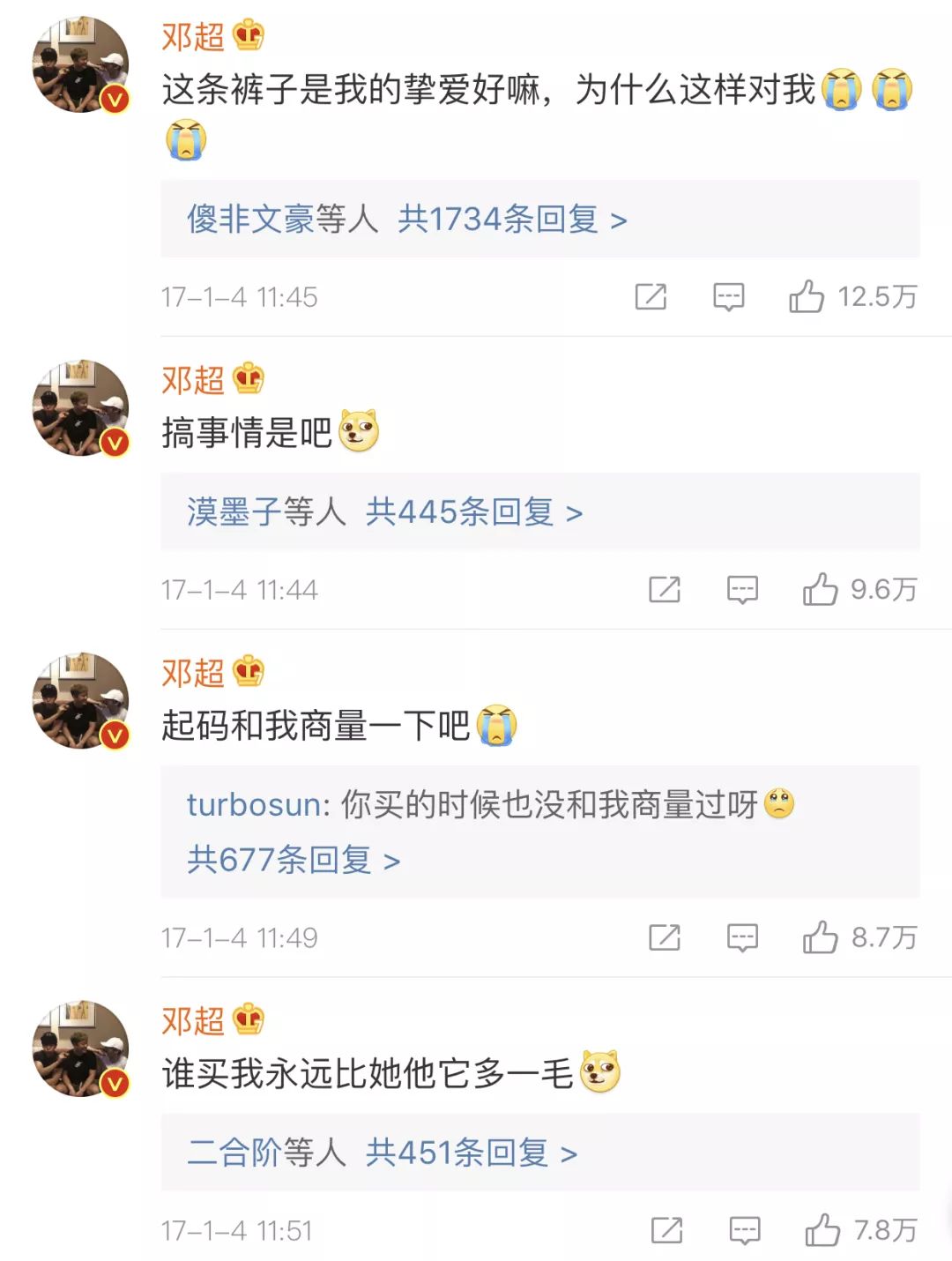Image resolution: width=952 pixels, height=1261 pixels.
Task: Click the share icon under the 搞事情是吧 post
Action: pos(666,589)
